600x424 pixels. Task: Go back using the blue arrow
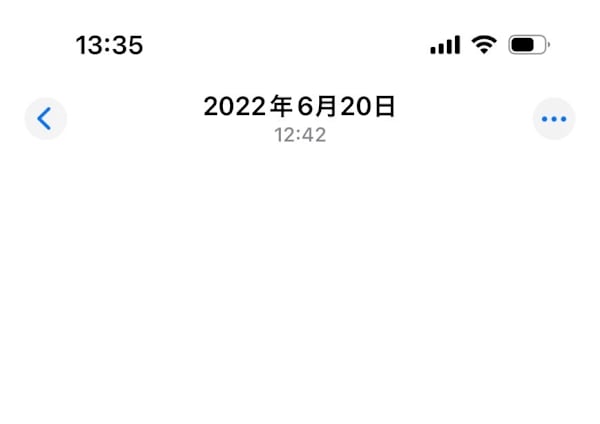click(x=45, y=119)
